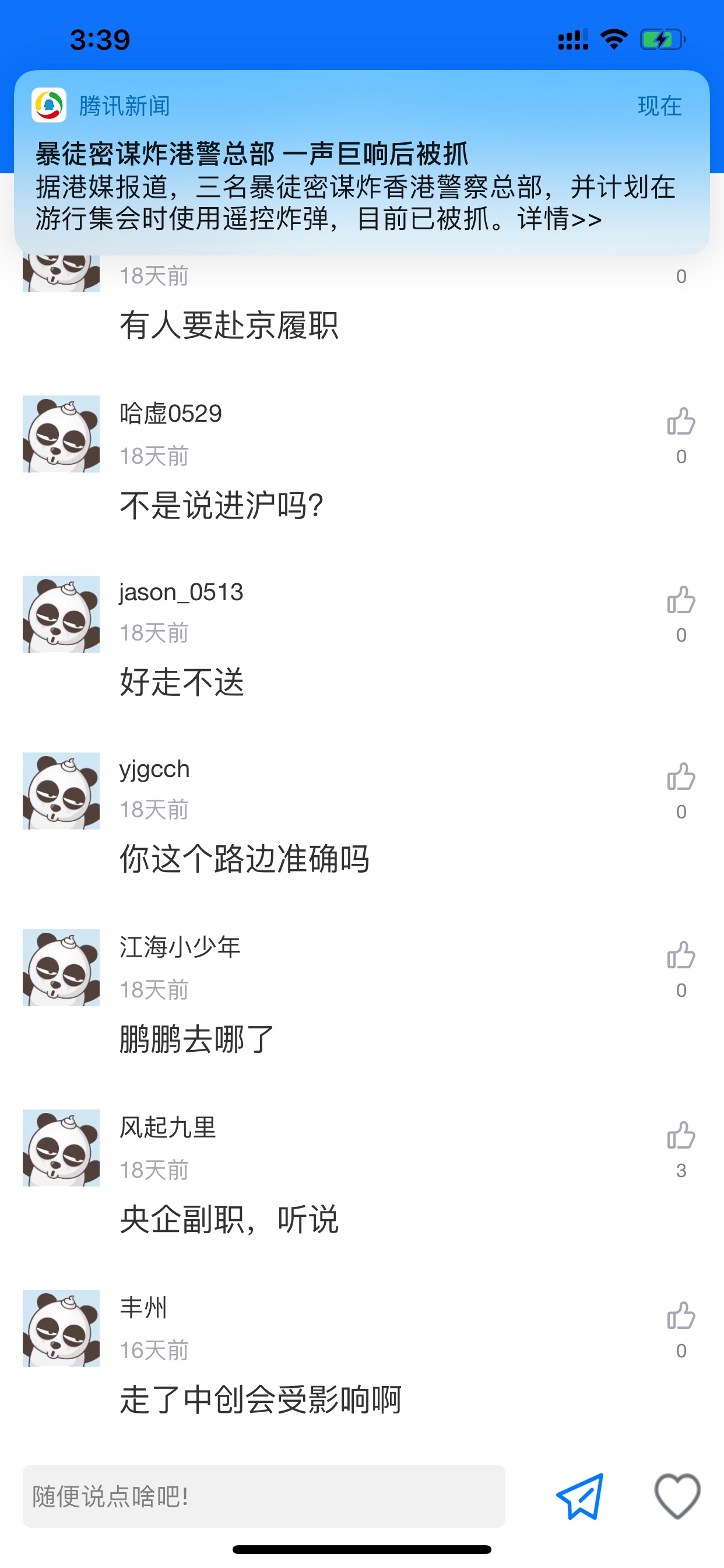The height and width of the screenshot is (1568, 724).
Task: Send the comment with the paper plane
Action: (580, 1496)
